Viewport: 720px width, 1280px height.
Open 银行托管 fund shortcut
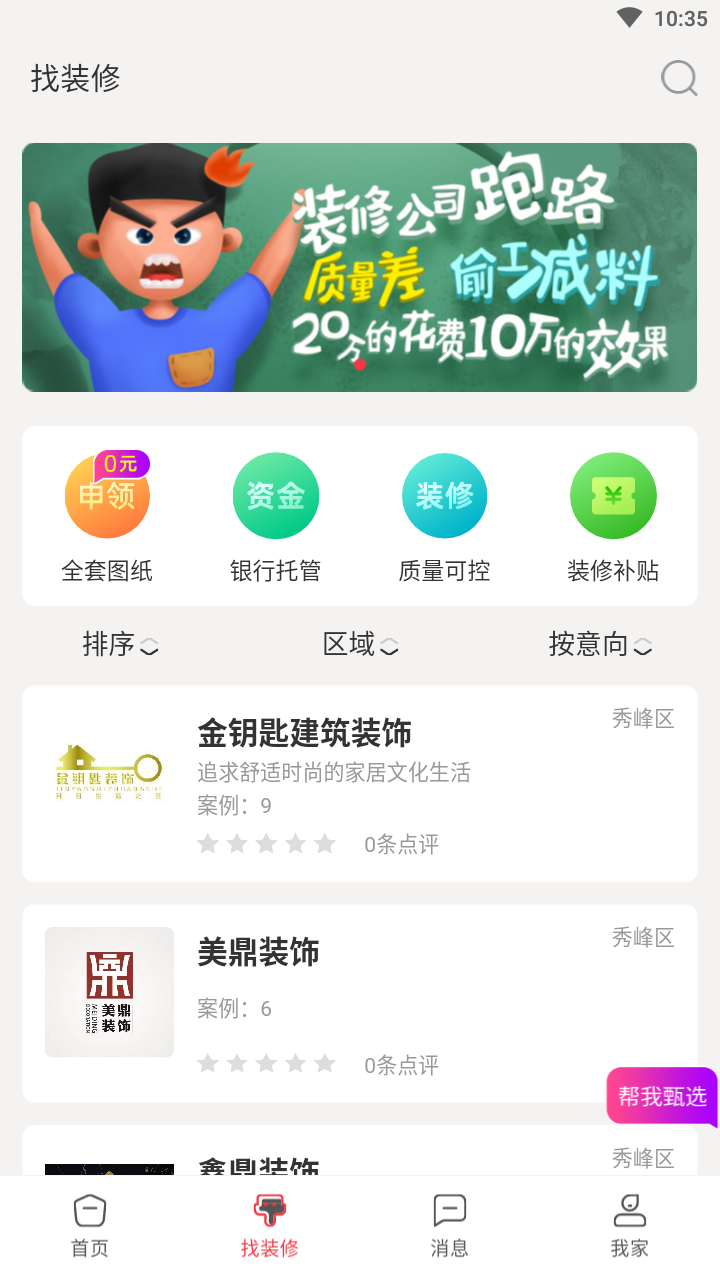(x=275, y=516)
